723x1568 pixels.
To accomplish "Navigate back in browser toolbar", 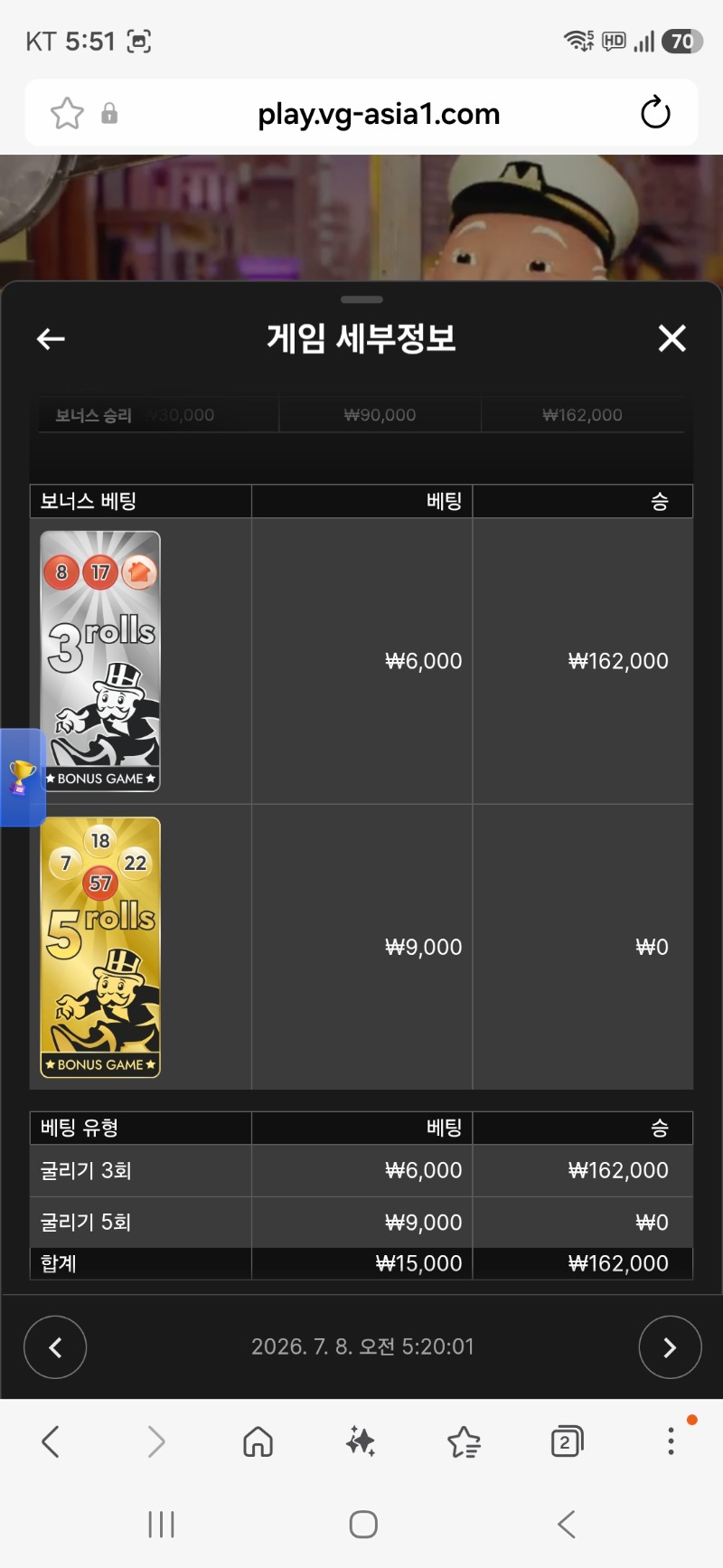I will [51, 1441].
